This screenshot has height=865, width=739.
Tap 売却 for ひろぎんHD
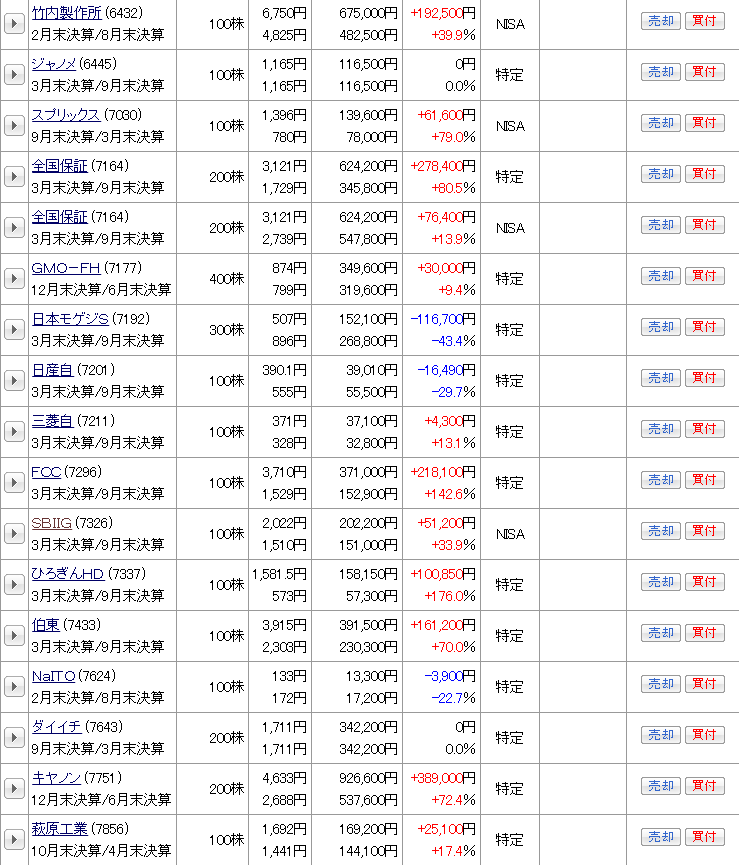point(660,582)
